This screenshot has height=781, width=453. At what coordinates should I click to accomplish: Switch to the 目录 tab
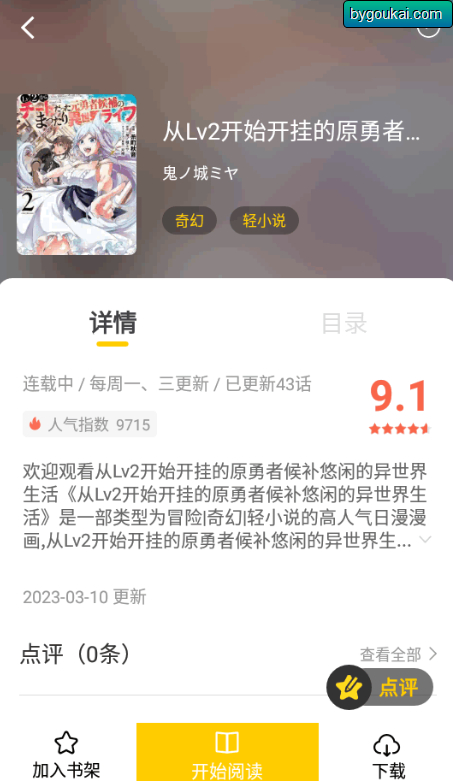tap(344, 323)
